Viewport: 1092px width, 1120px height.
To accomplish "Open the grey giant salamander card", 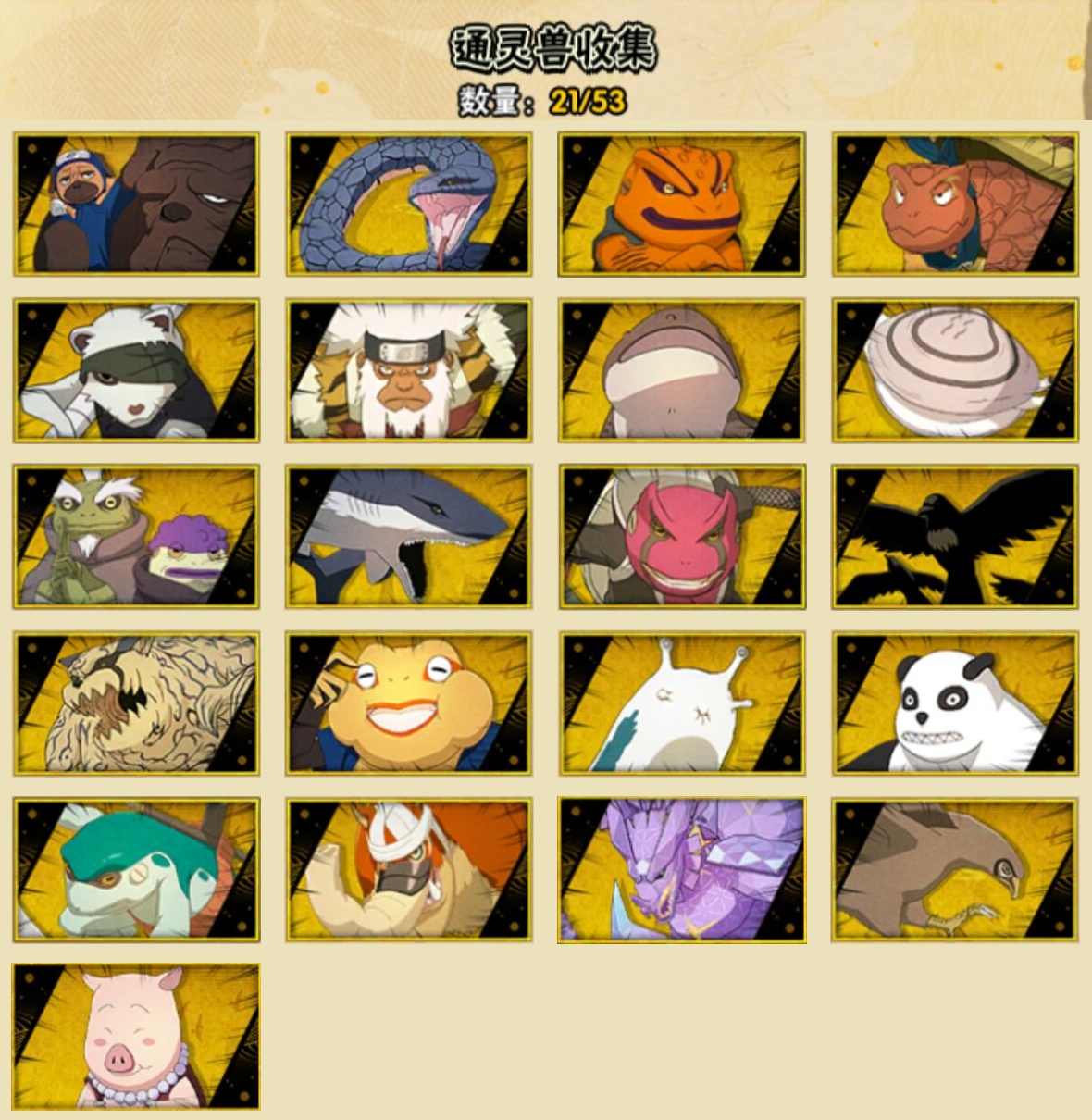I will 681,370.
